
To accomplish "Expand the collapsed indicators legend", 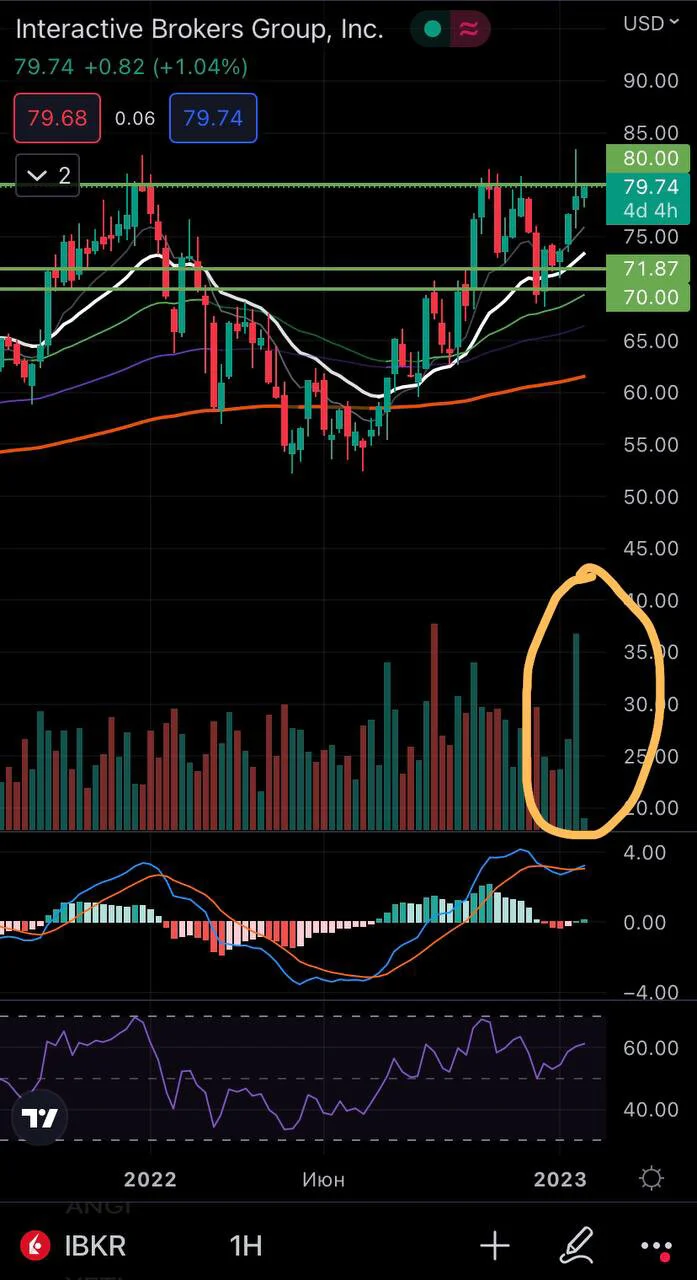I will click(x=49, y=176).
